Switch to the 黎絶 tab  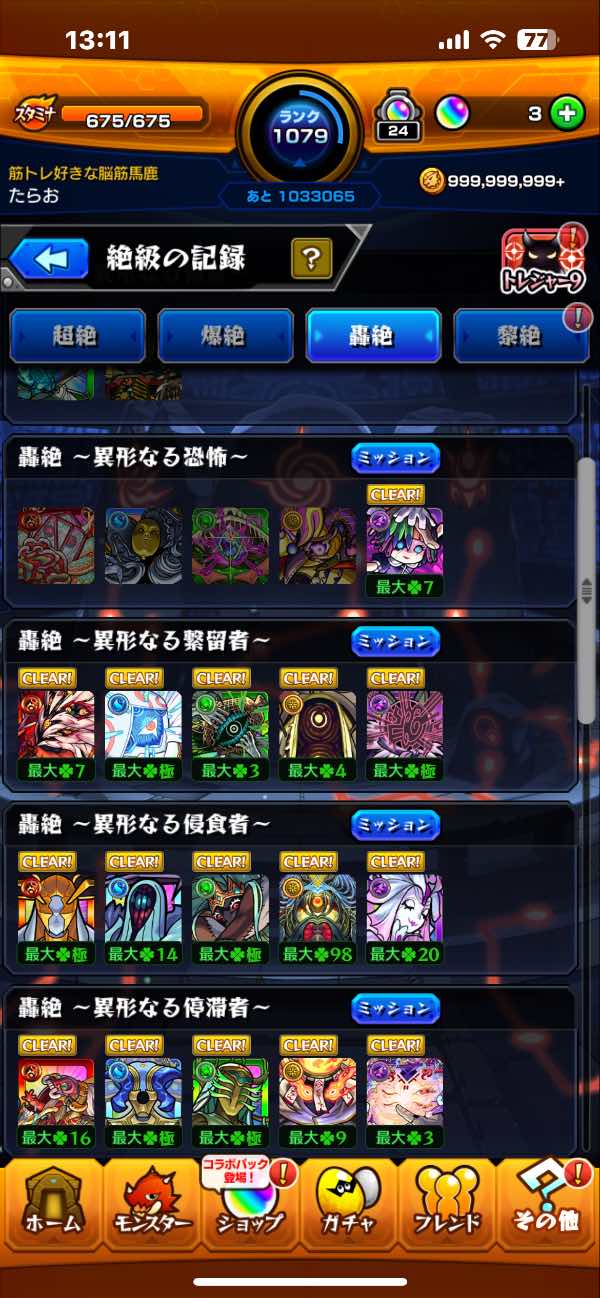pyautogui.click(x=520, y=335)
